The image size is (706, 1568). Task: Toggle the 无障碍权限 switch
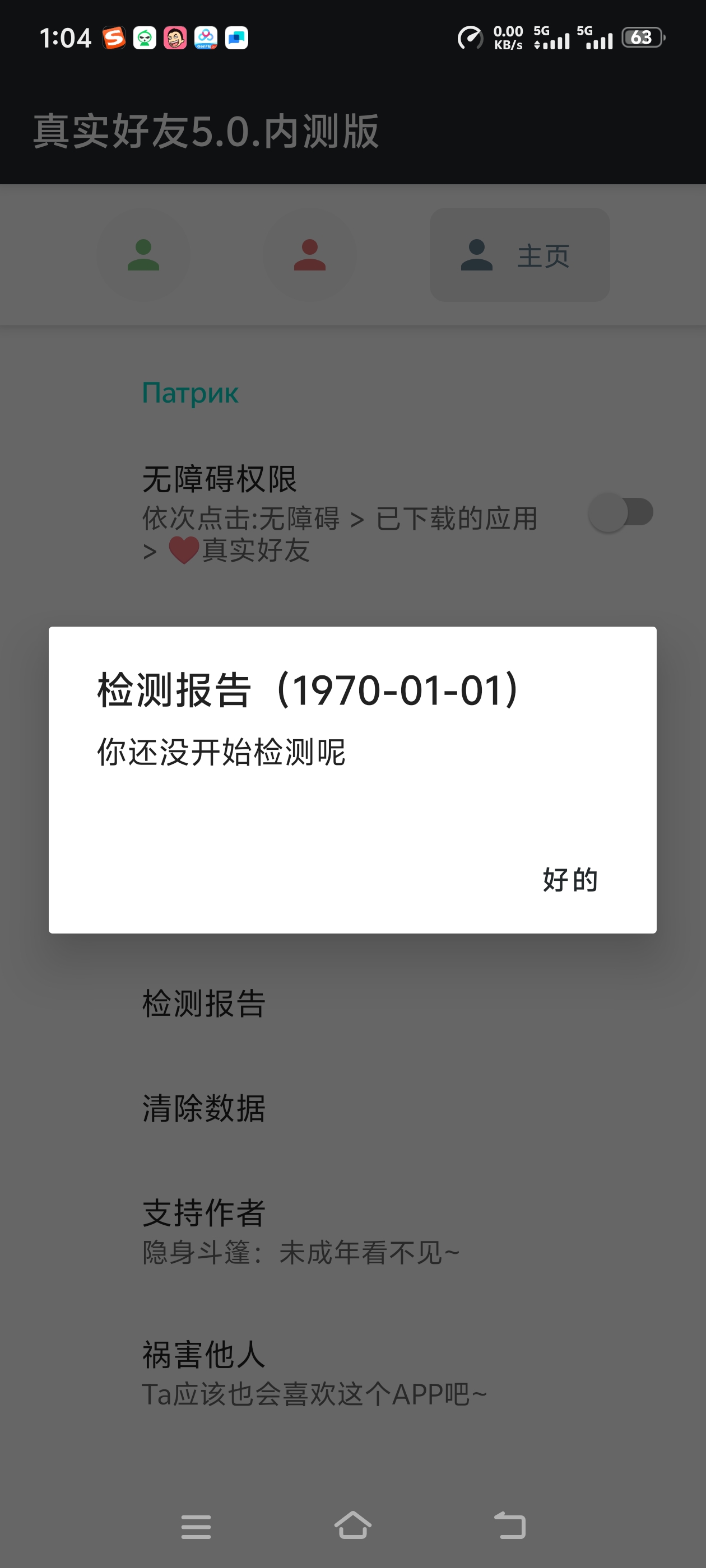click(621, 512)
